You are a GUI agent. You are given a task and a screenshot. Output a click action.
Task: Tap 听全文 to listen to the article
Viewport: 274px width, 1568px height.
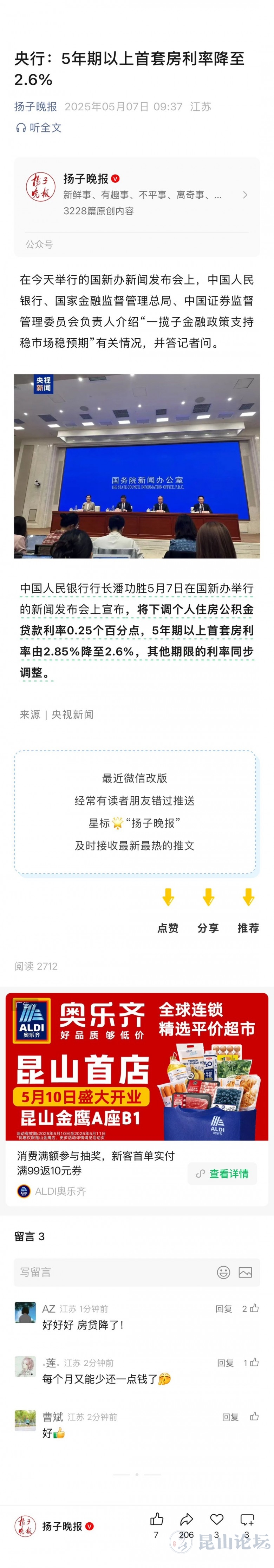click(39, 128)
